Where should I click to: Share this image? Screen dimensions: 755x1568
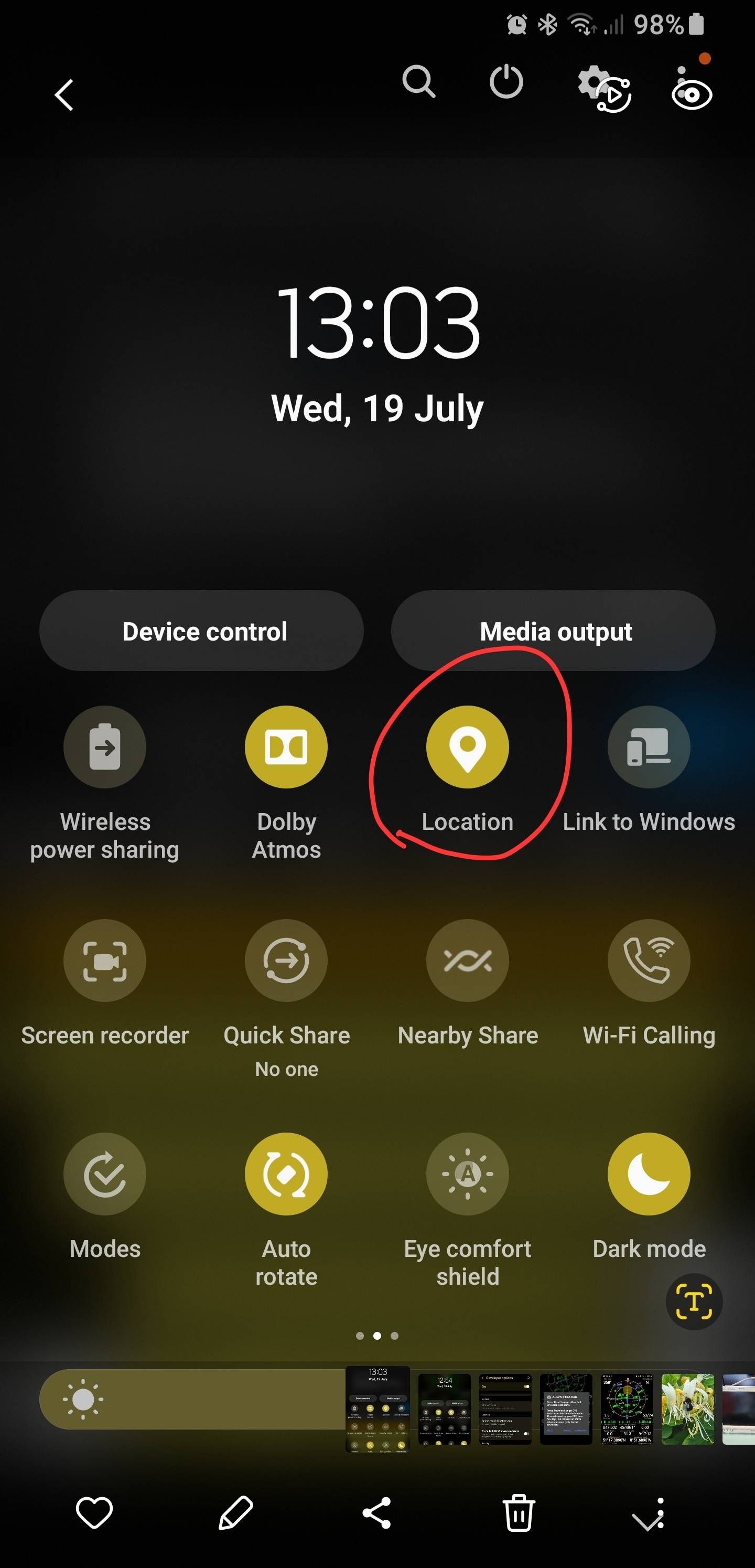pyautogui.click(x=377, y=1512)
